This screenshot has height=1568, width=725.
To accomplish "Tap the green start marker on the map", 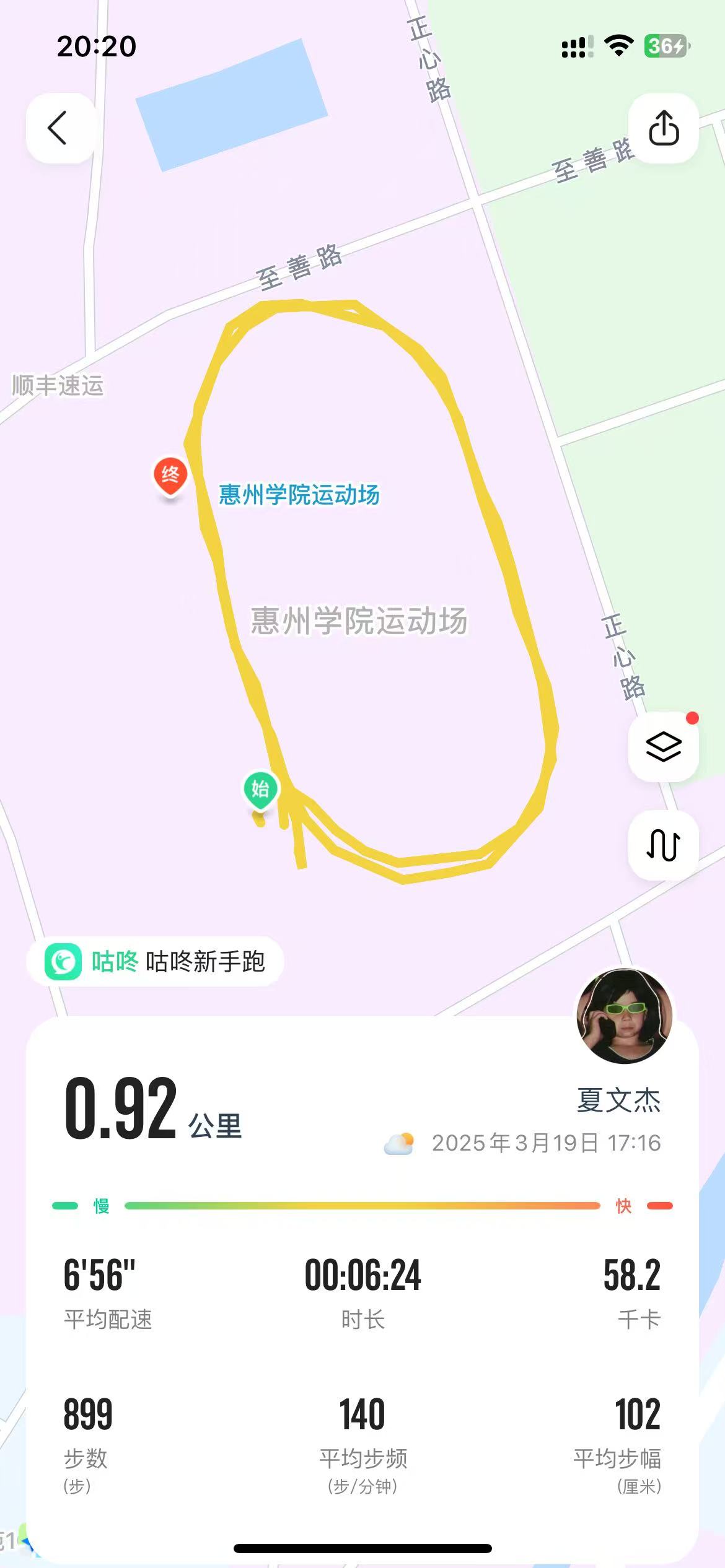I will (x=260, y=790).
